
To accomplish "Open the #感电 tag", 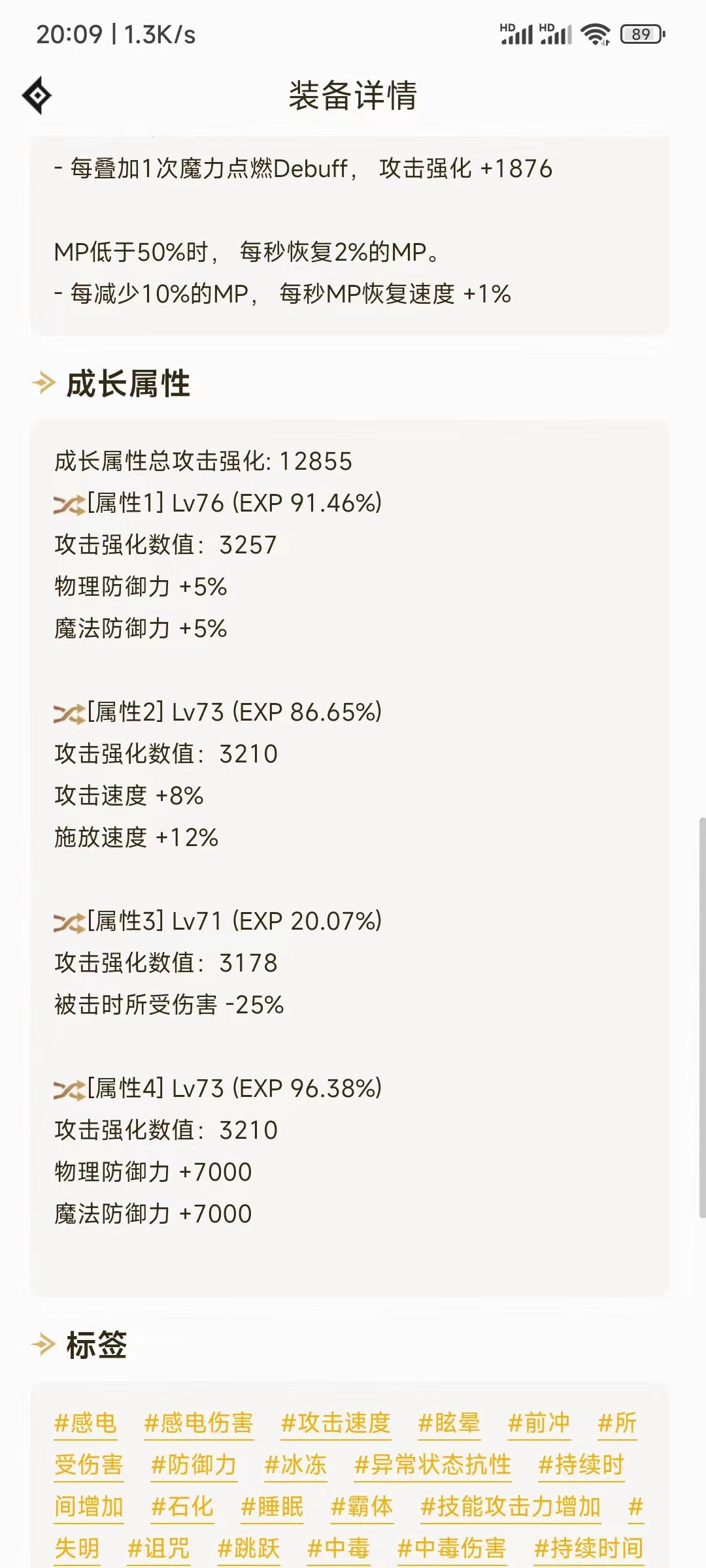I will click(86, 1423).
